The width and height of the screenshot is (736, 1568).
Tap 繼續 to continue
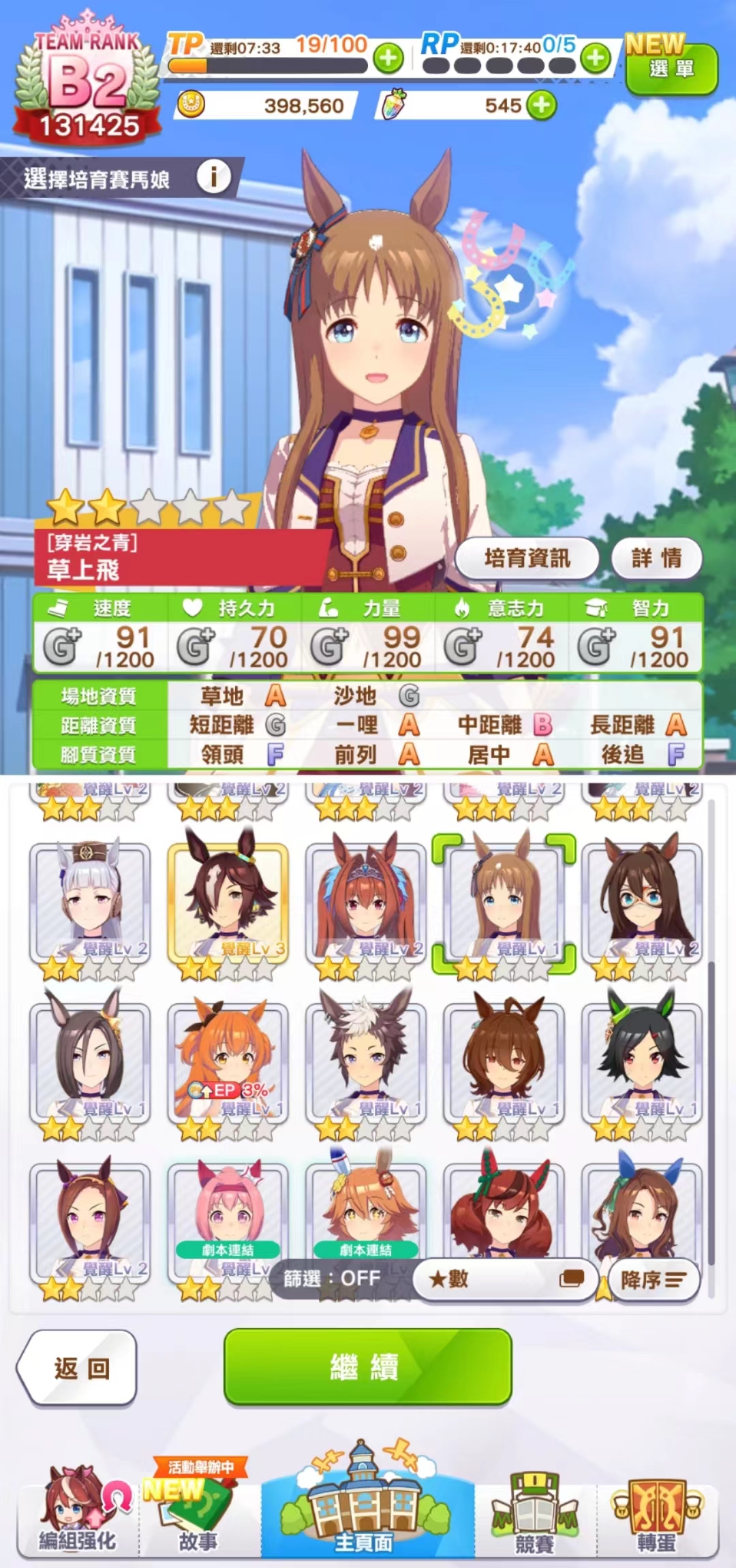coord(367,1366)
